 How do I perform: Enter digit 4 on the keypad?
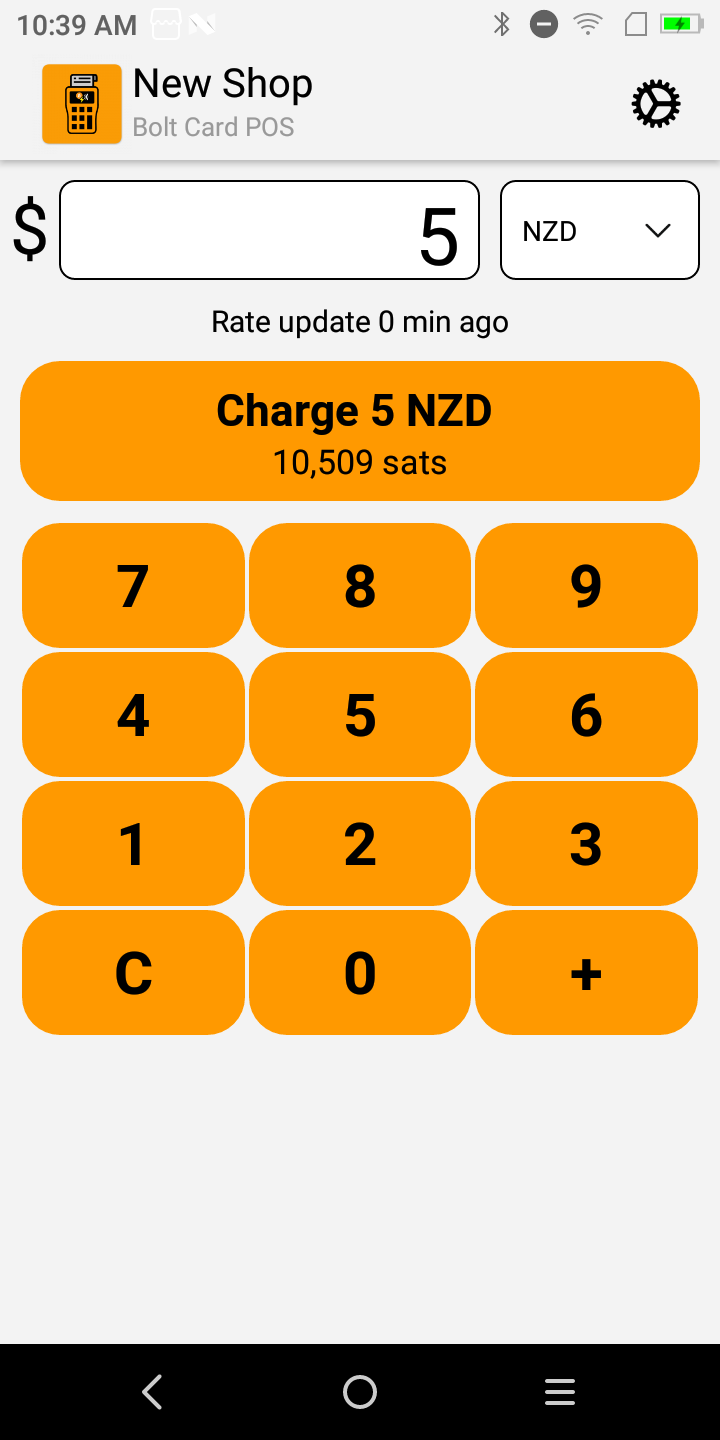[133, 715]
